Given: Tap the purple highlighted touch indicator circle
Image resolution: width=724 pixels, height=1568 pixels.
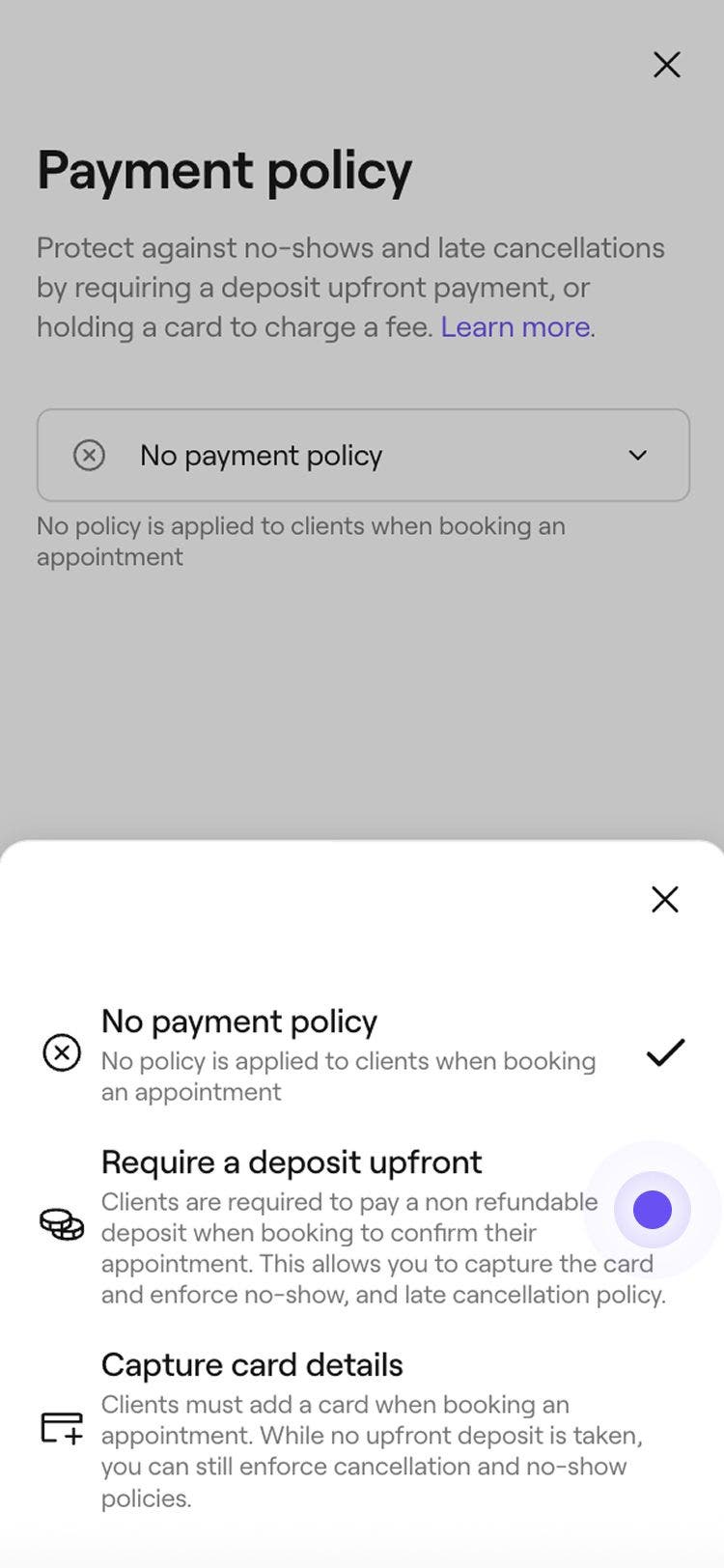Looking at the screenshot, I should tap(653, 1209).
